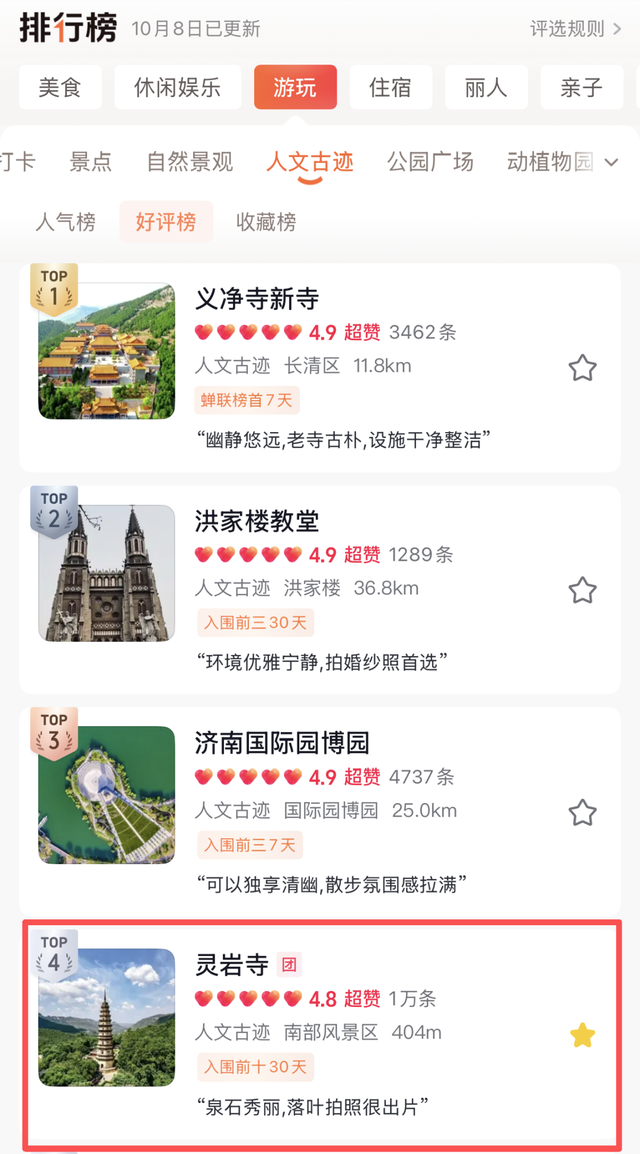Open the 公园广场 sub-tab
This screenshot has width=640, height=1154.
pyautogui.click(x=430, y=162)
